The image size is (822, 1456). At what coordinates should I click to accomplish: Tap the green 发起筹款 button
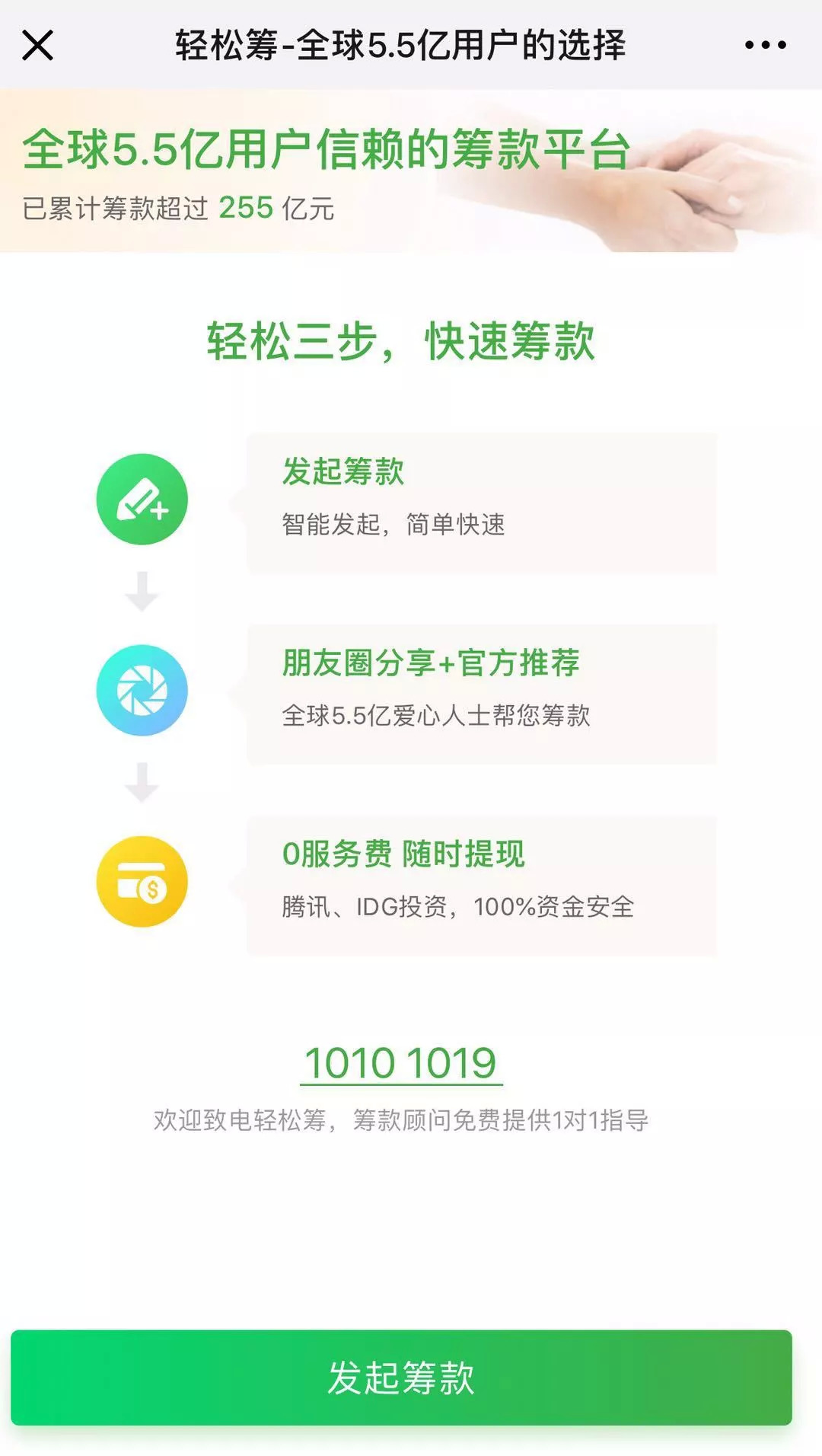tap(401, 1377)
